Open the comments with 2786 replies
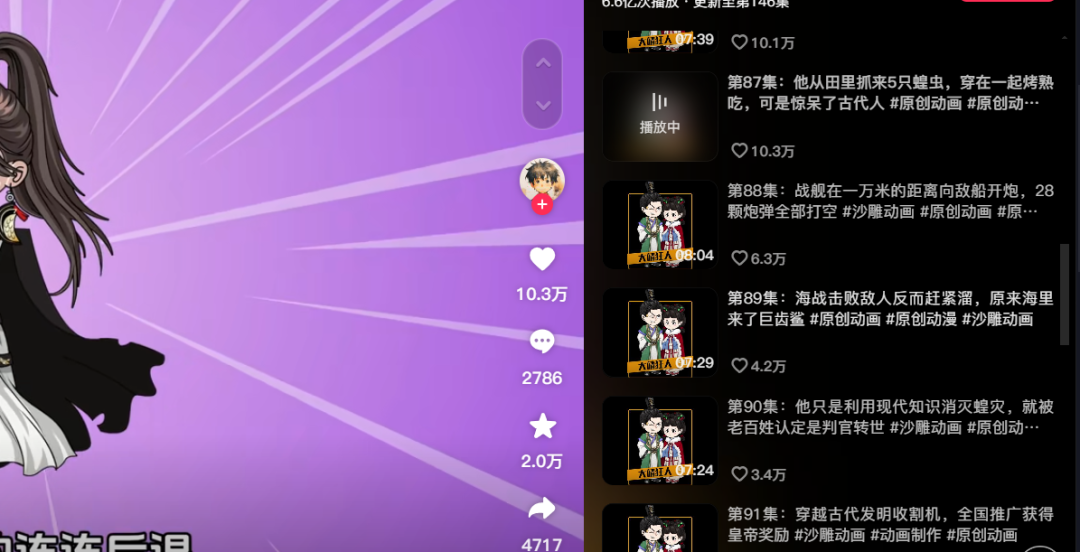1080x552 pixels. 542,342
